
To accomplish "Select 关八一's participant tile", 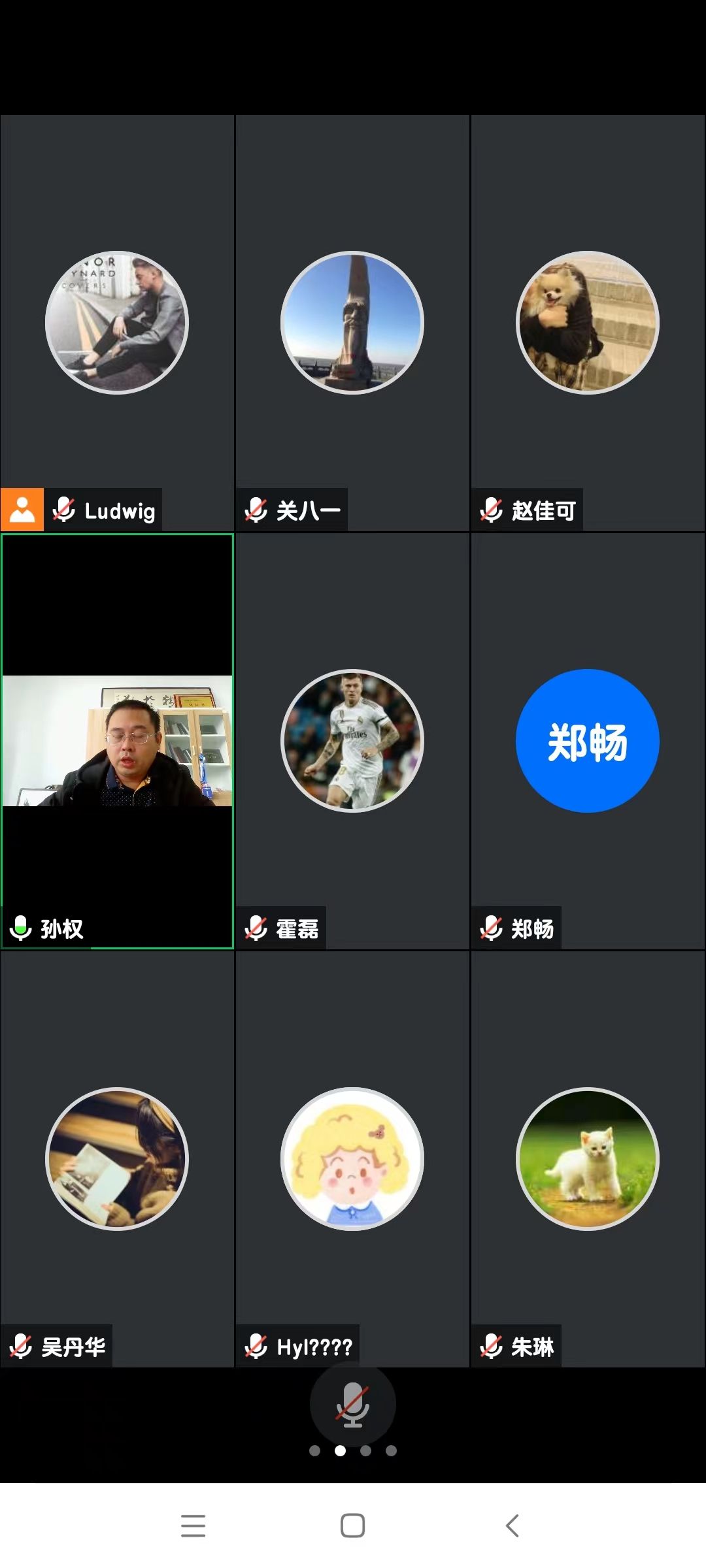I will click(352, 323).
